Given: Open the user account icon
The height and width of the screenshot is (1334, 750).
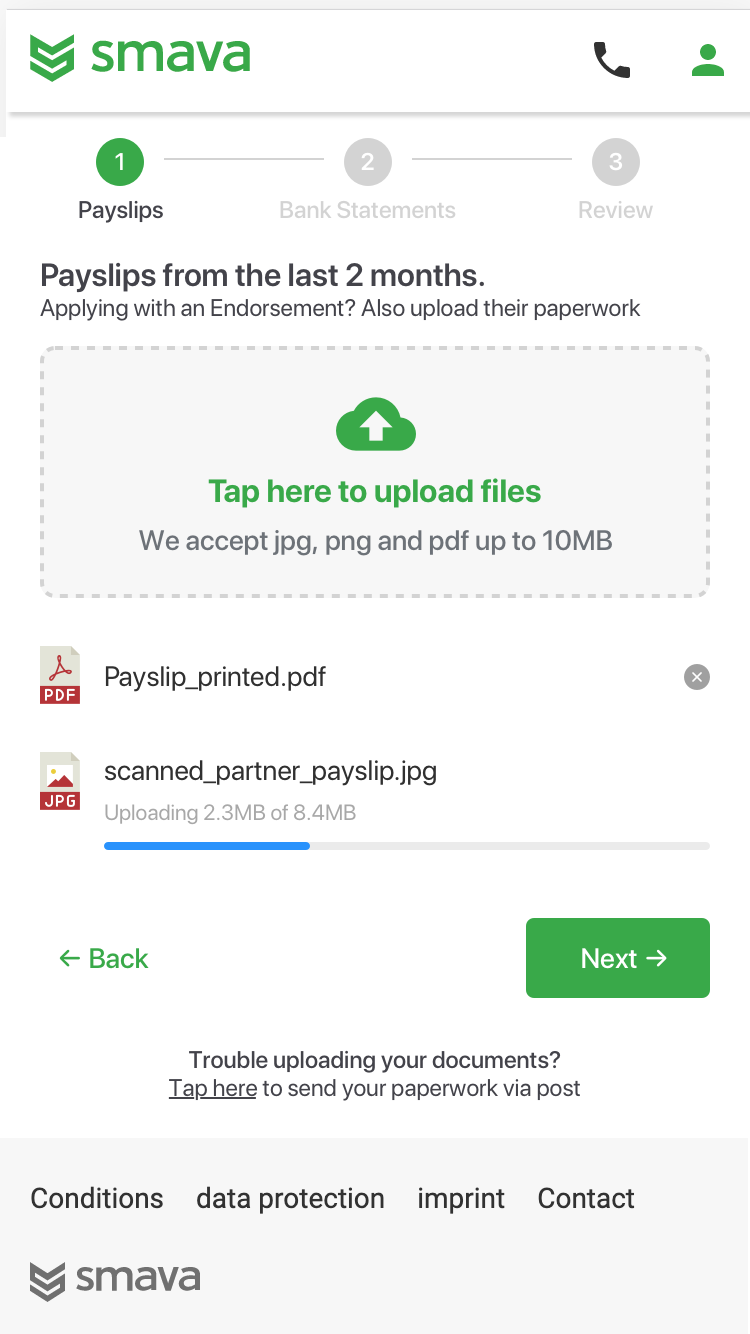Looking at the screenshot, I should click(x=707, y=60).
